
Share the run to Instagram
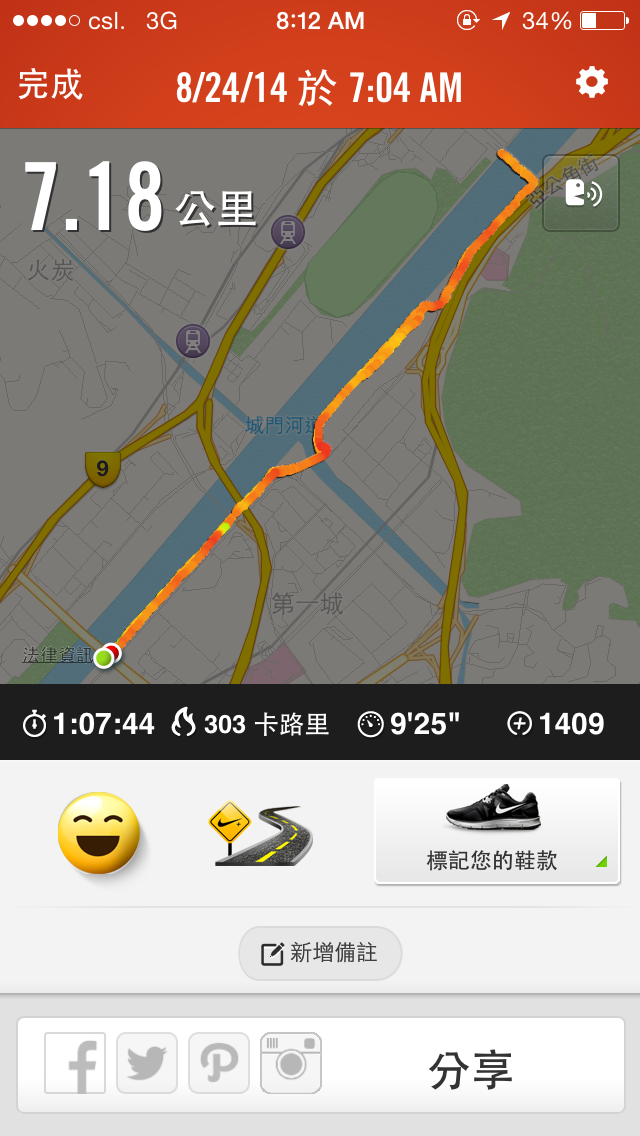(291, 1063)
